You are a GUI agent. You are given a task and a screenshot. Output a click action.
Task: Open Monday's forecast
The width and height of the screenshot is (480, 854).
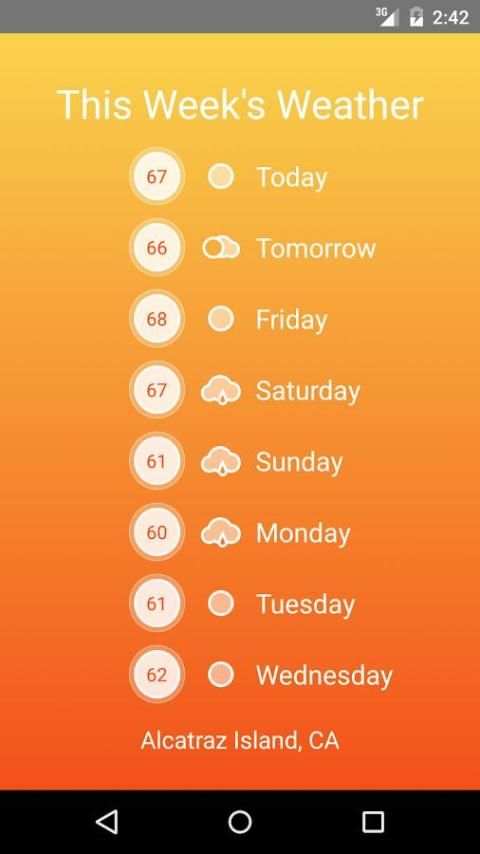[x=240, y=533]
